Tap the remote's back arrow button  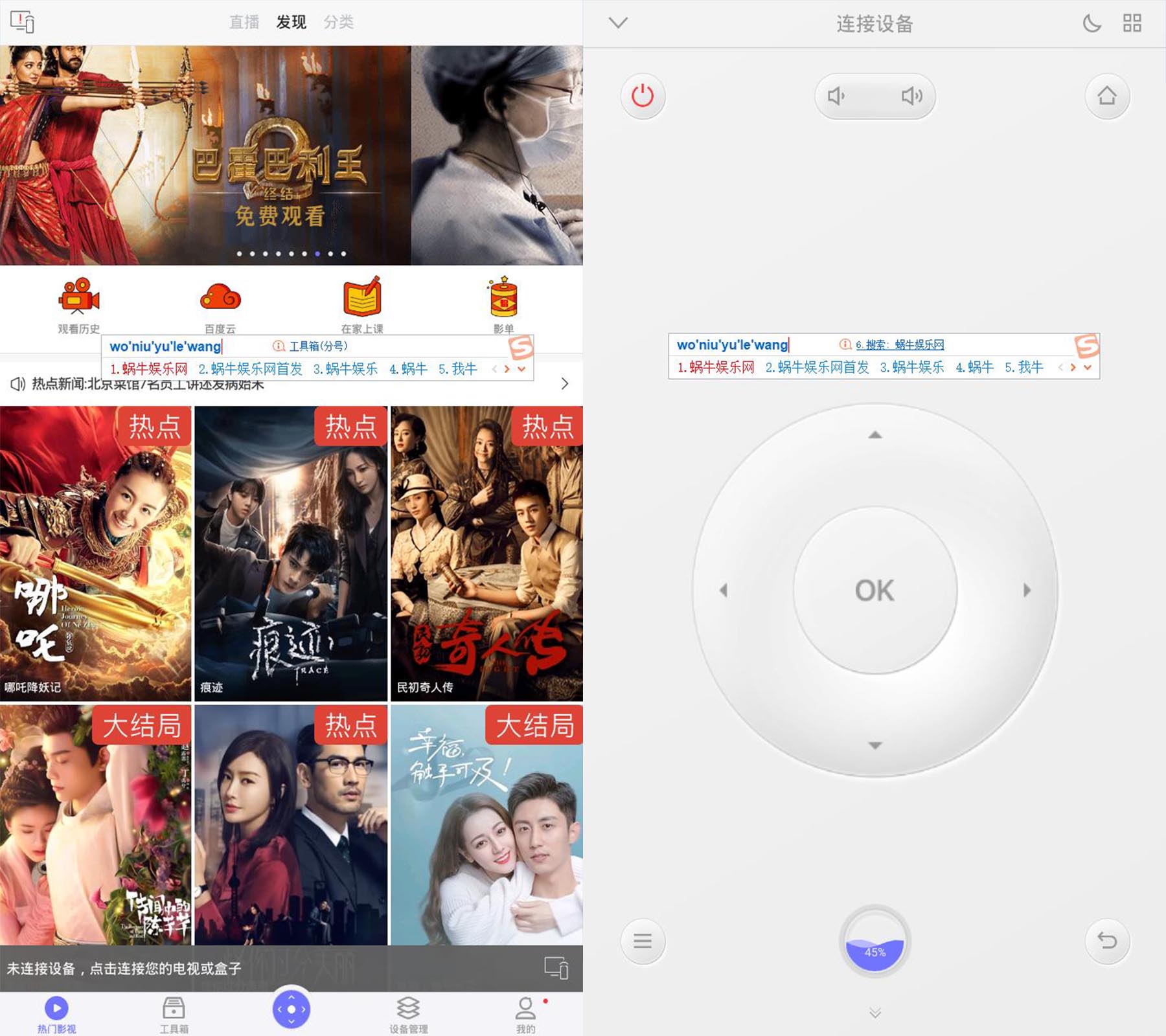pyautogui.click(x=1107, y=940)
